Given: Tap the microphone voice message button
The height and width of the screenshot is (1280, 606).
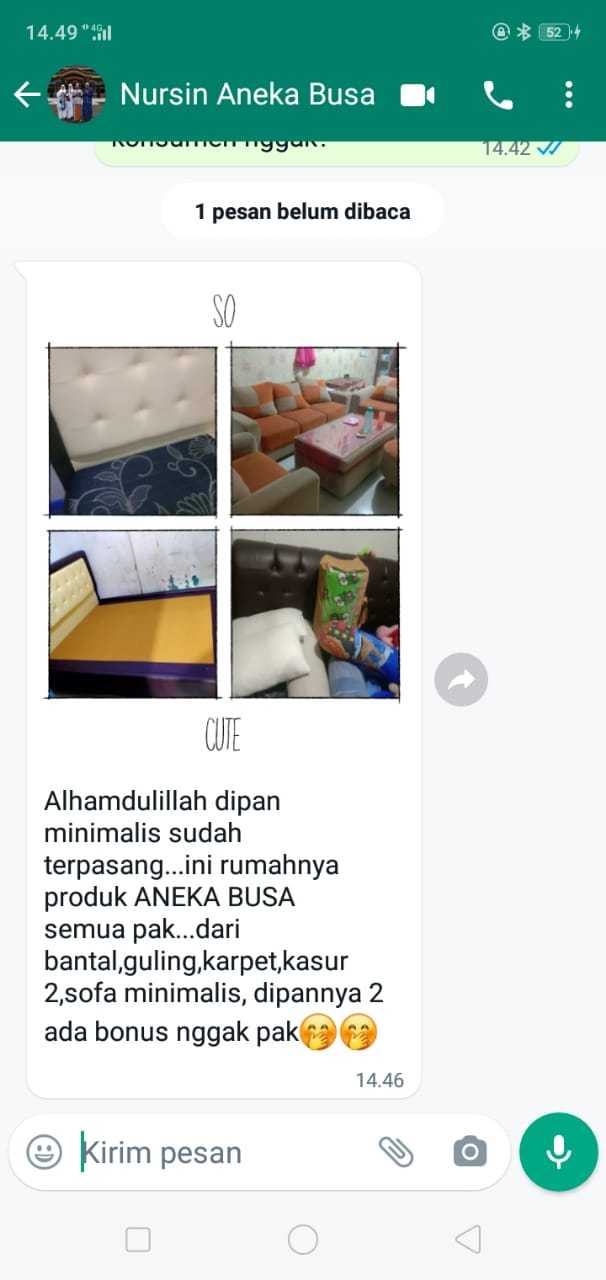Looking at the screenshot, I should click(558, 1152).
